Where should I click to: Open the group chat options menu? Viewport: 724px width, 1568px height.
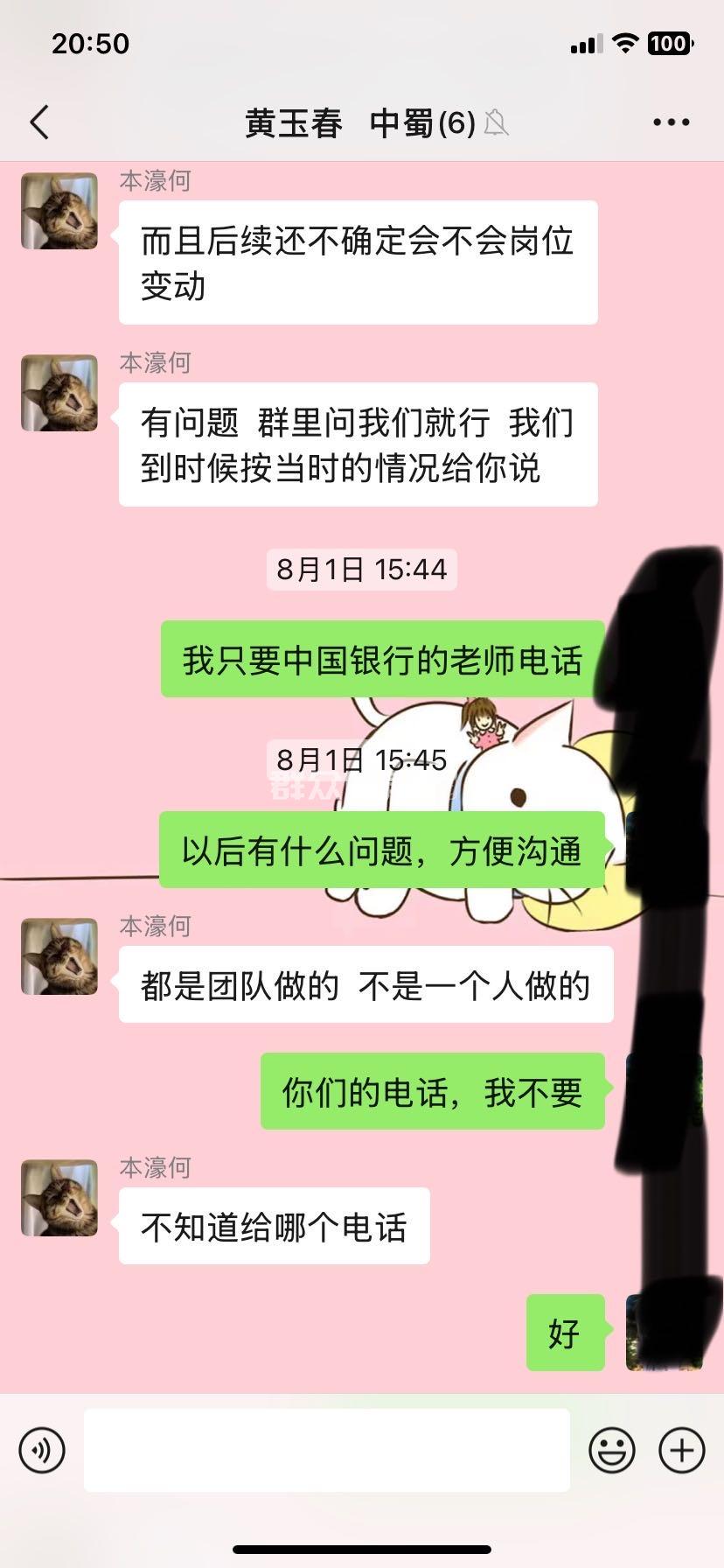671,122
